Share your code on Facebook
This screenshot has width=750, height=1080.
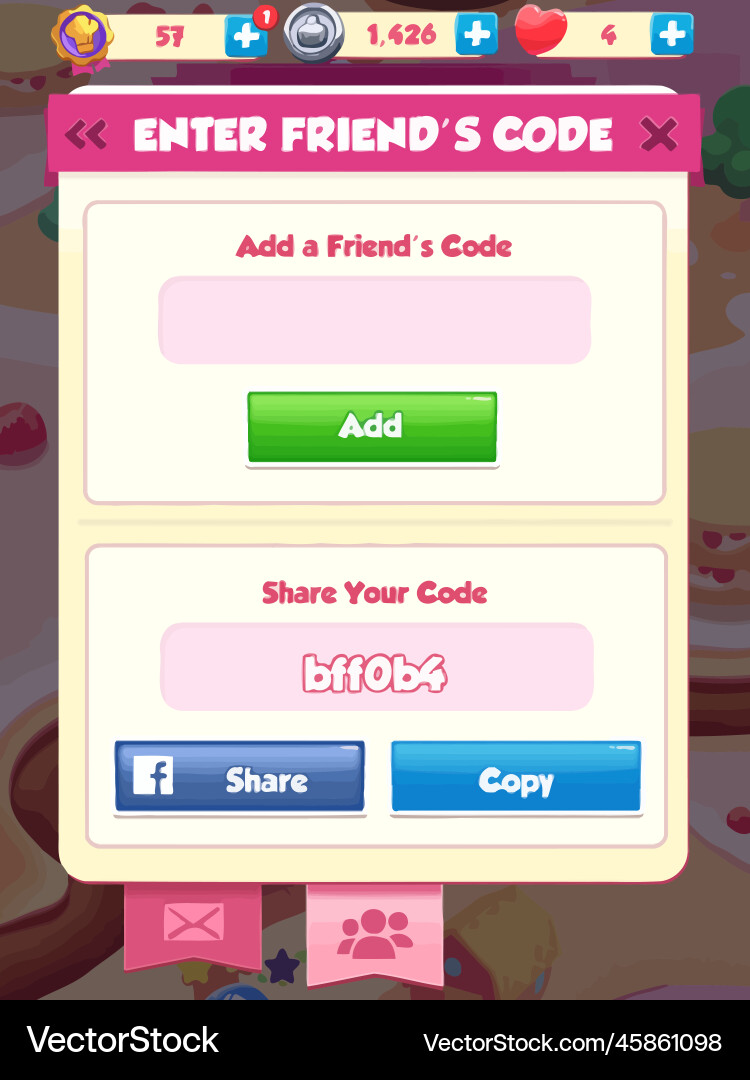coord(240,776)
